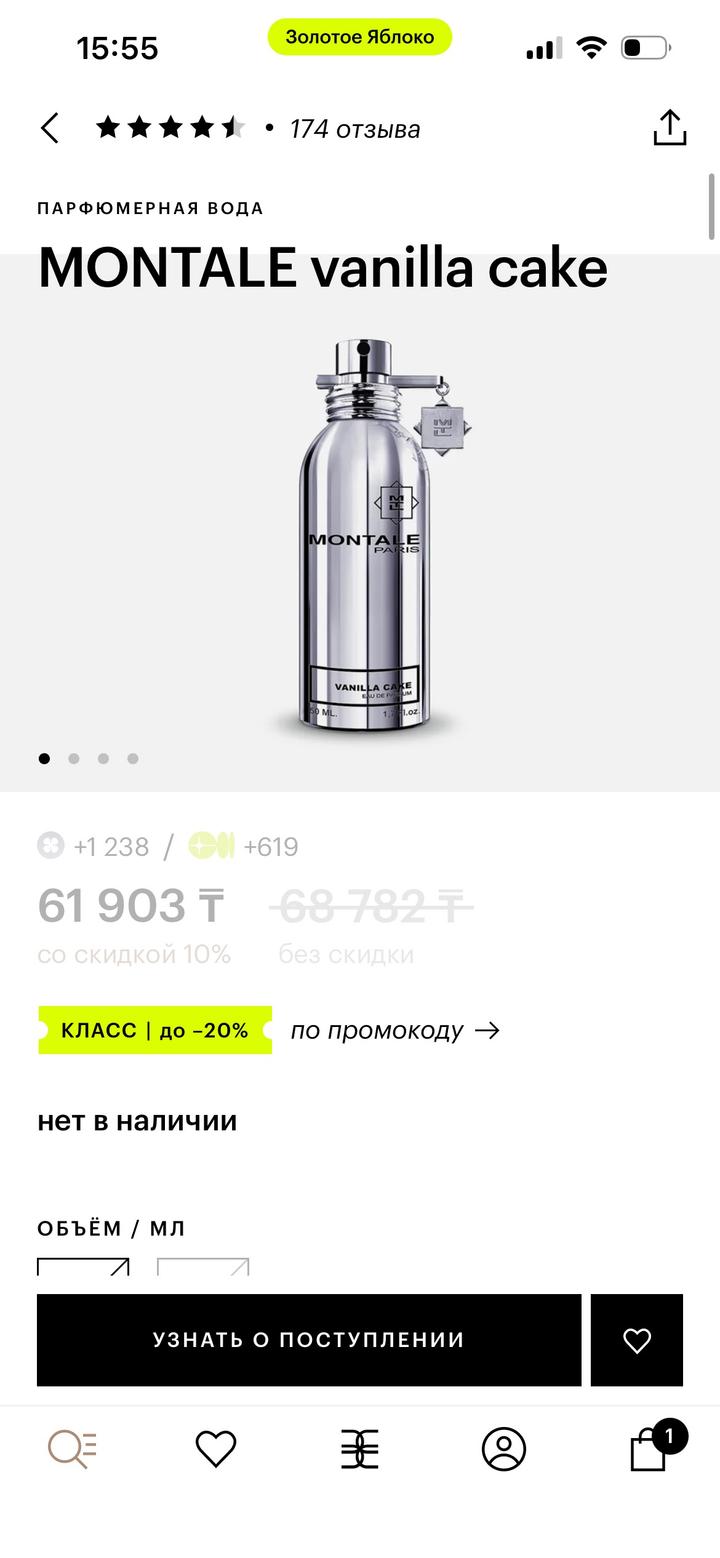
Task: Open the Золотое Яблоко home logo tab
Action: tap(360, 1448)
